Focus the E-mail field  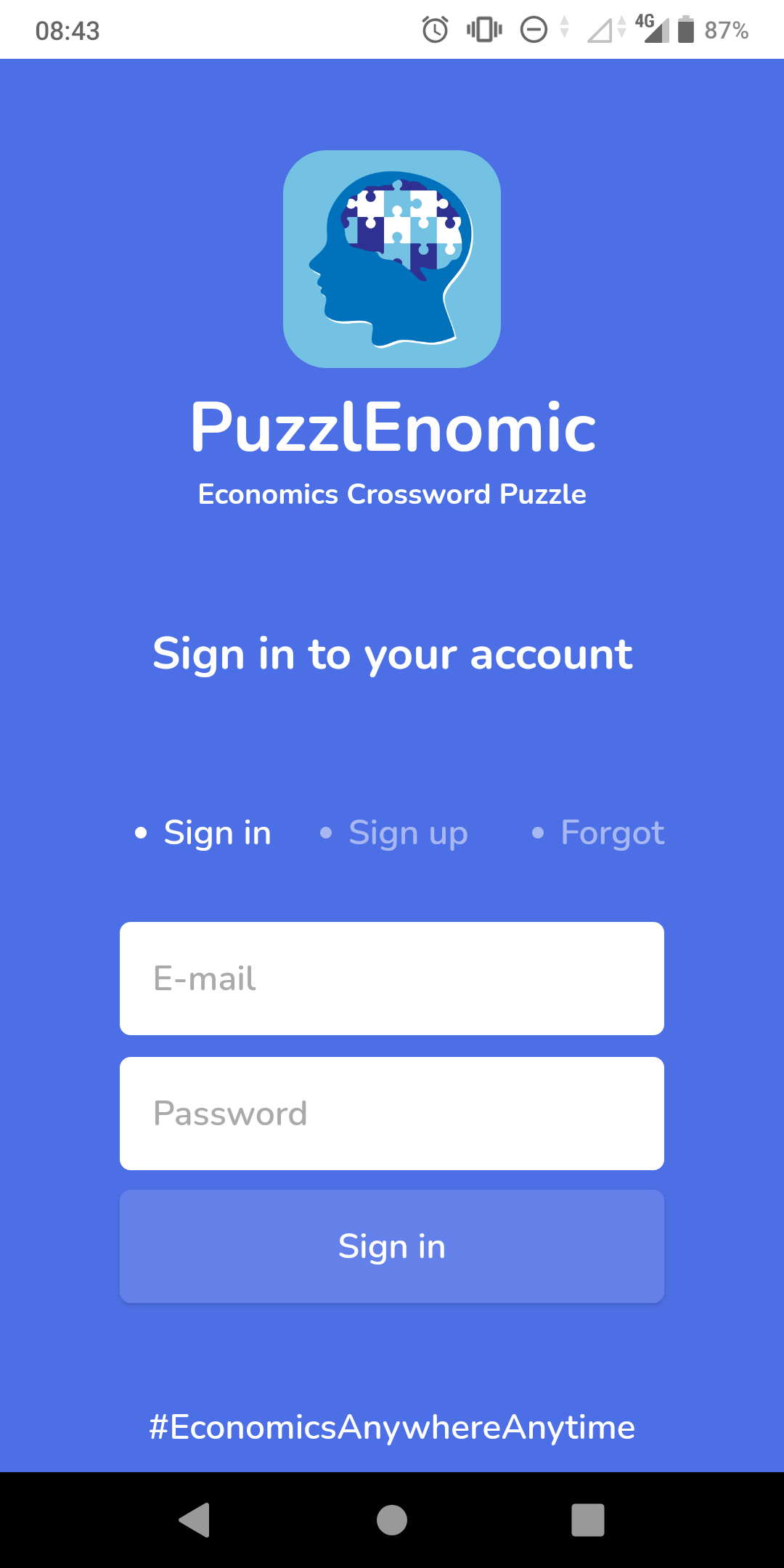[x=392, y=979]
